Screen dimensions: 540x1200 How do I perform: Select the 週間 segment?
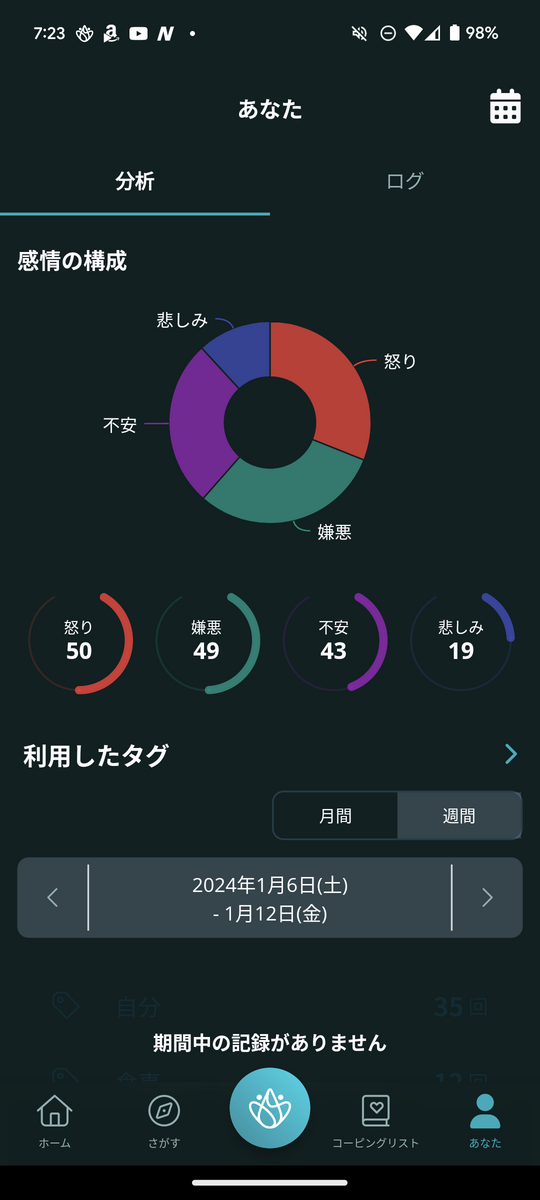pos(459,816)
